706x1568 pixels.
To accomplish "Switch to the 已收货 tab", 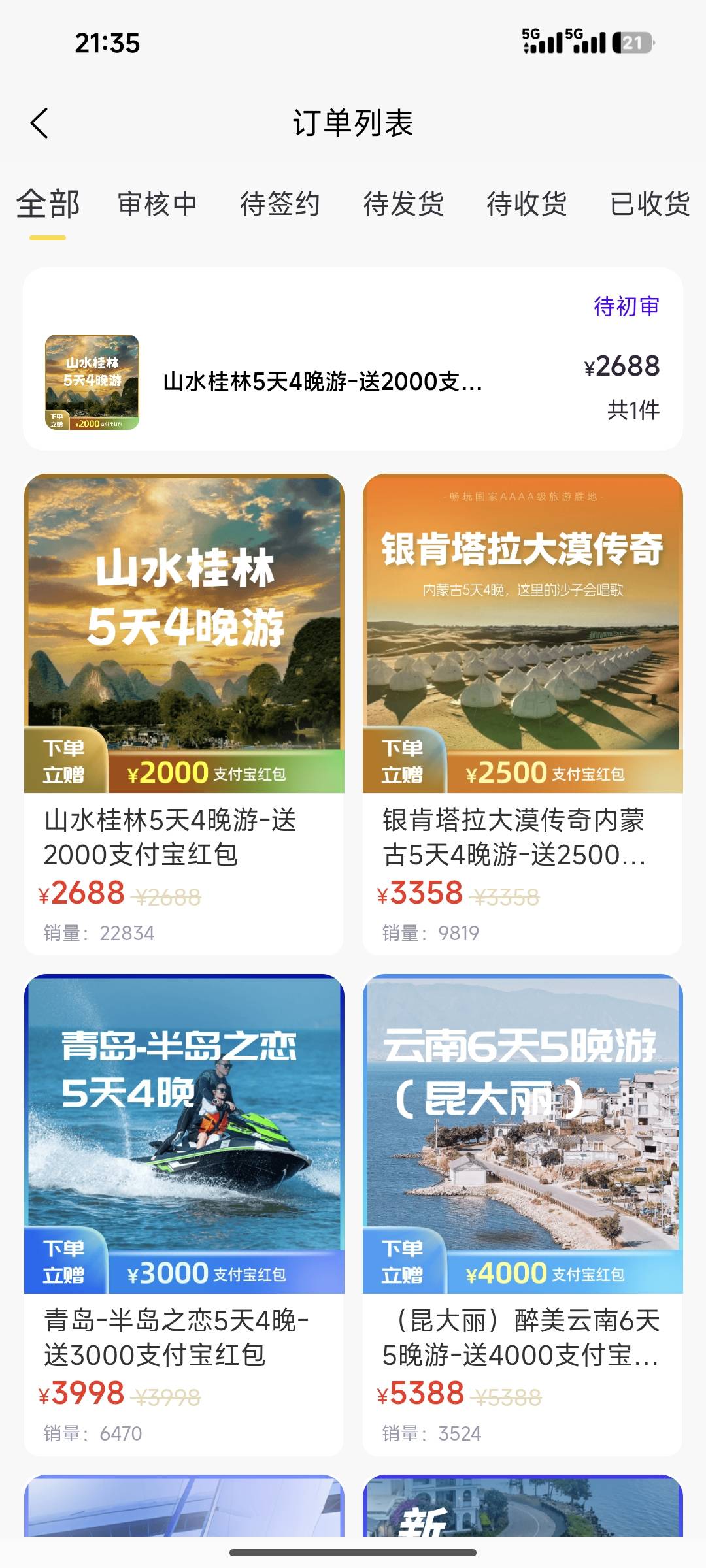I will (x=650, y=204).
